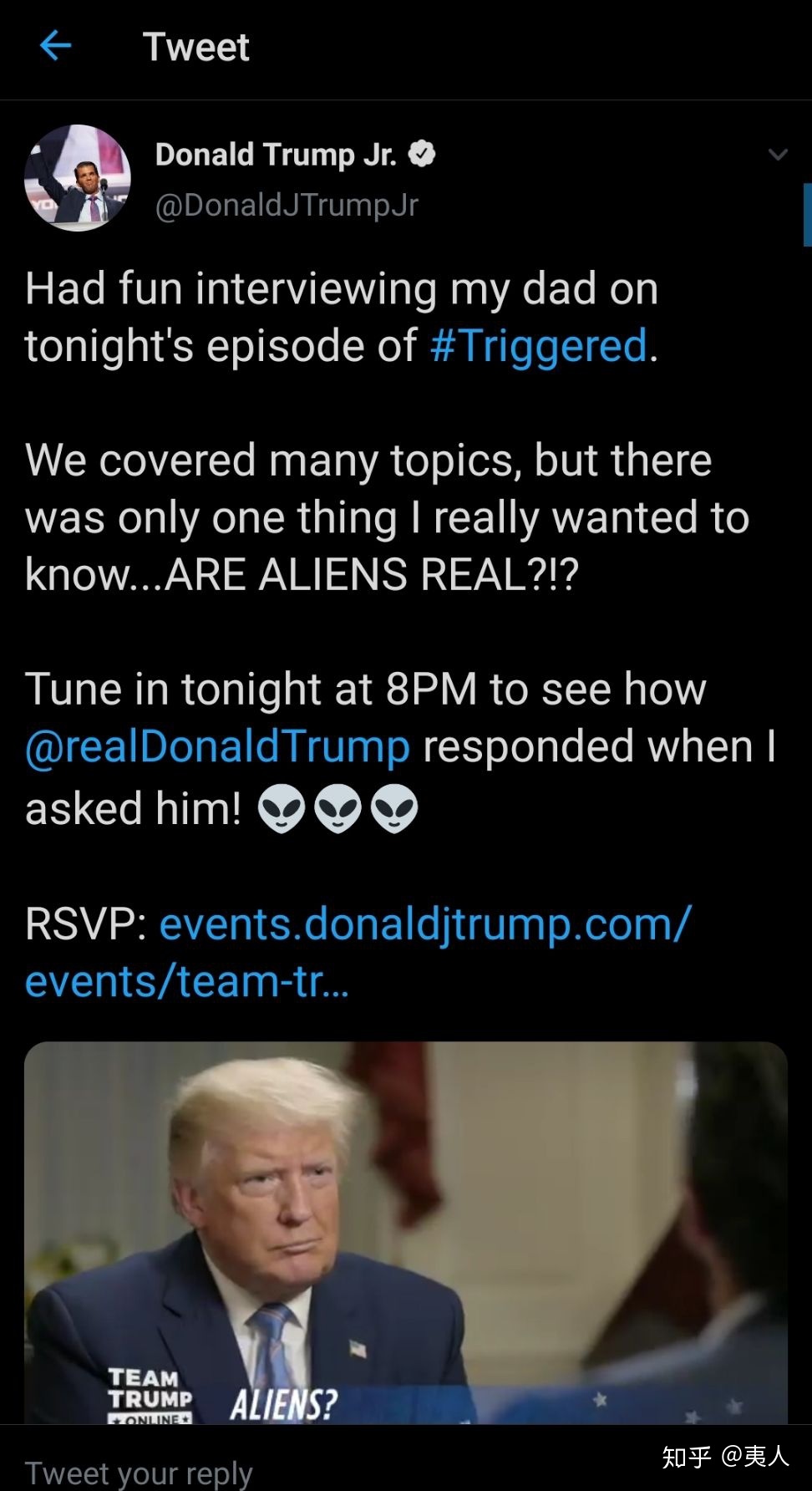Image resolution: width=812 pixels, height=1491 pixels.
Task: Expand the tweet options chevron
Action: pos(777,155)
